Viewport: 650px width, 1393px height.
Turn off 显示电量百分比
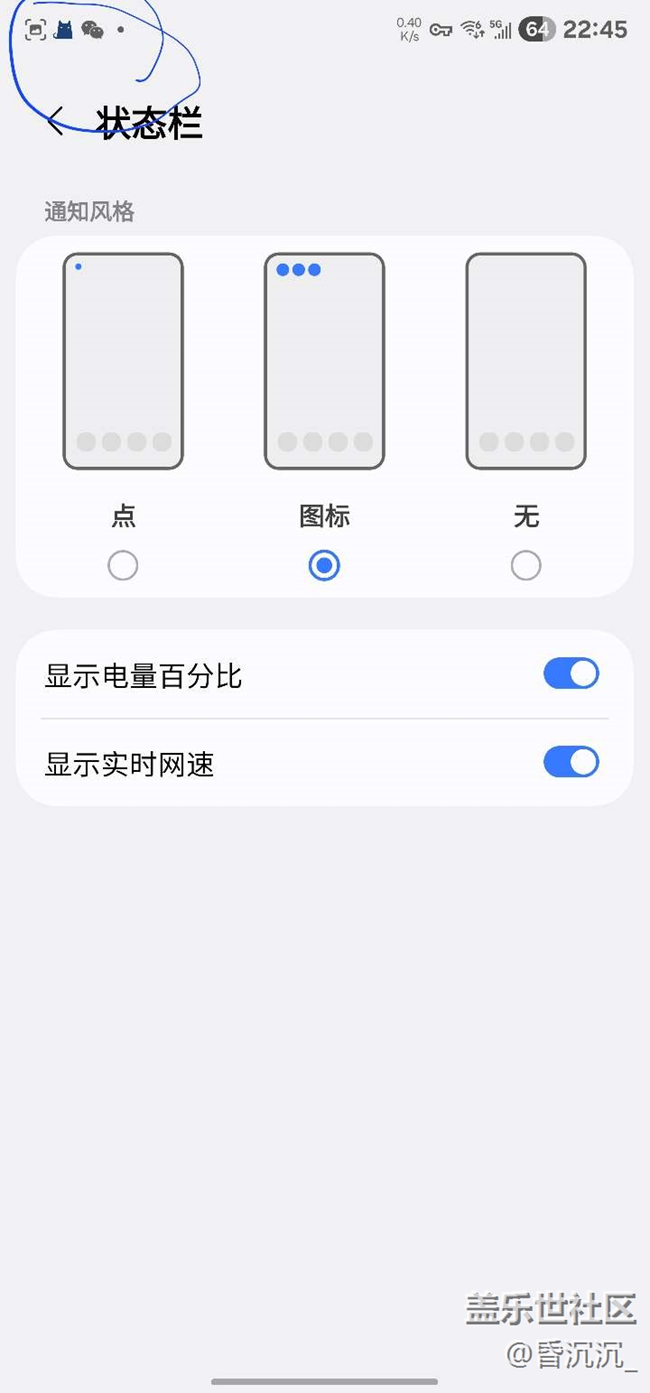point(571,674)
